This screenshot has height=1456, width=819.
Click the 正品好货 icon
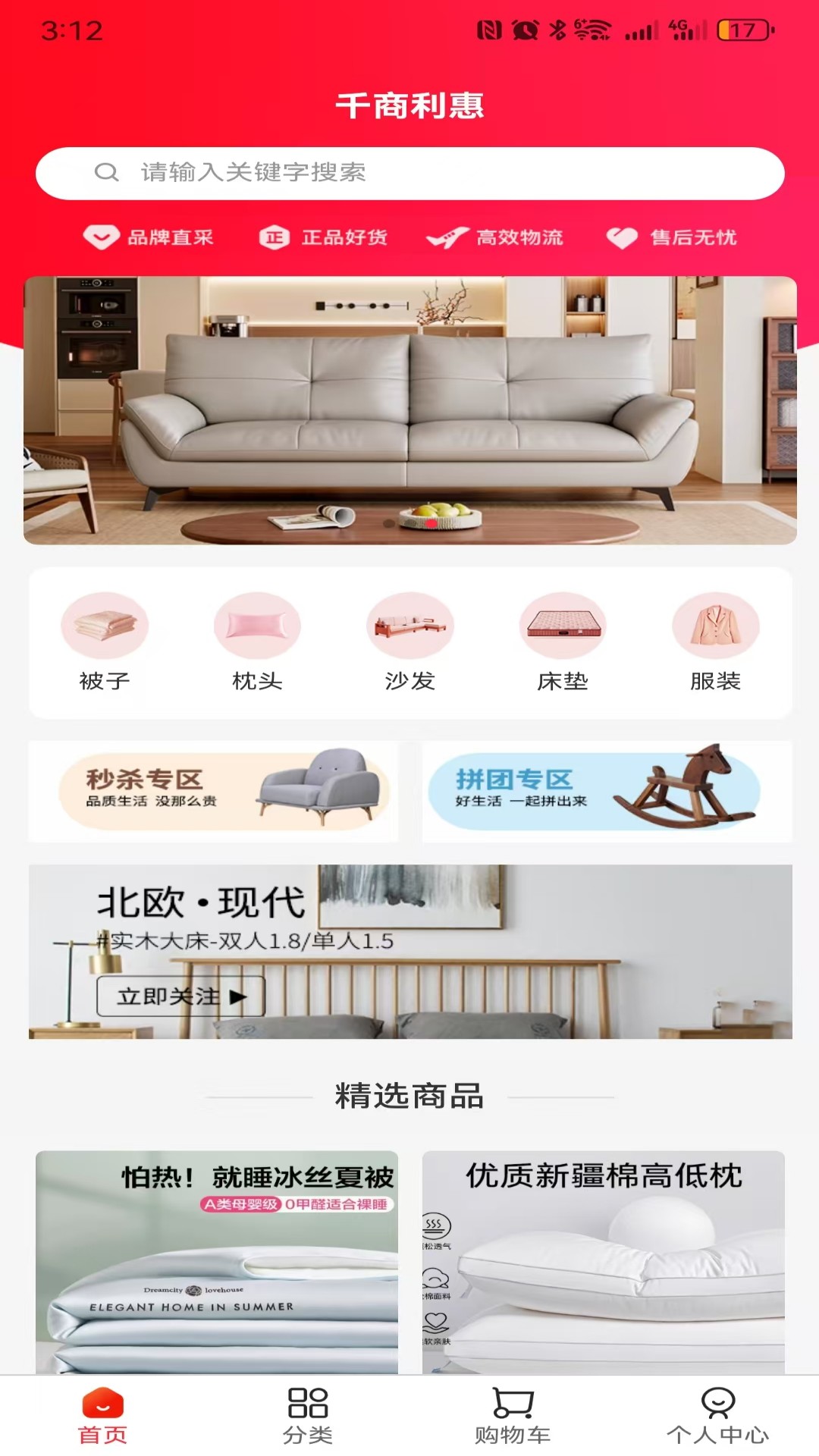coord(274,237)
